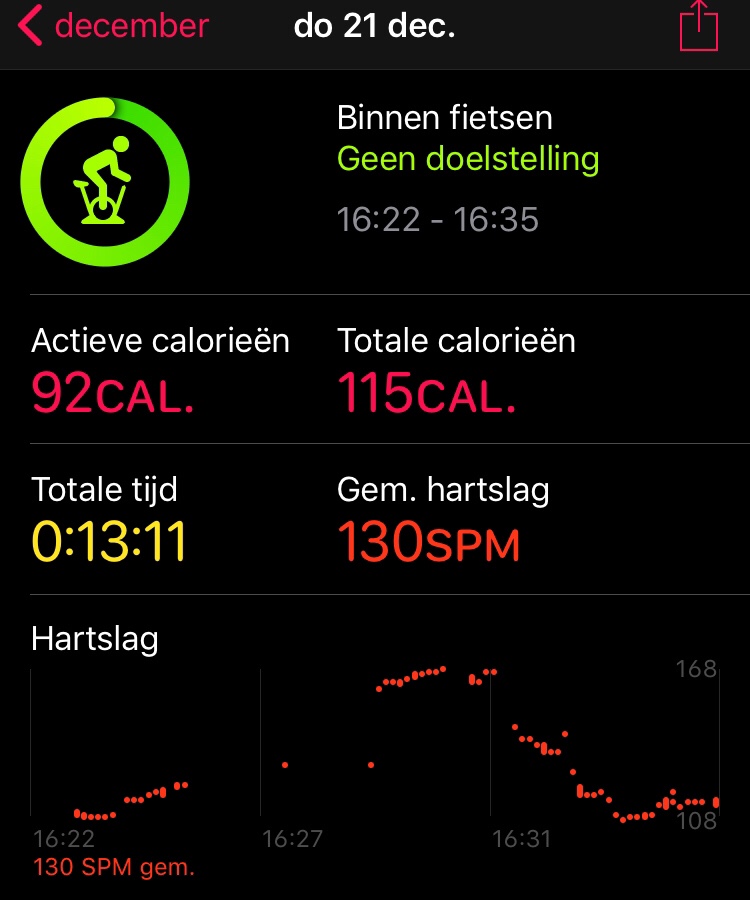Go back to december overview
Image resolution: width=750 pixels, height=900 pixels.
pos(112,27)
